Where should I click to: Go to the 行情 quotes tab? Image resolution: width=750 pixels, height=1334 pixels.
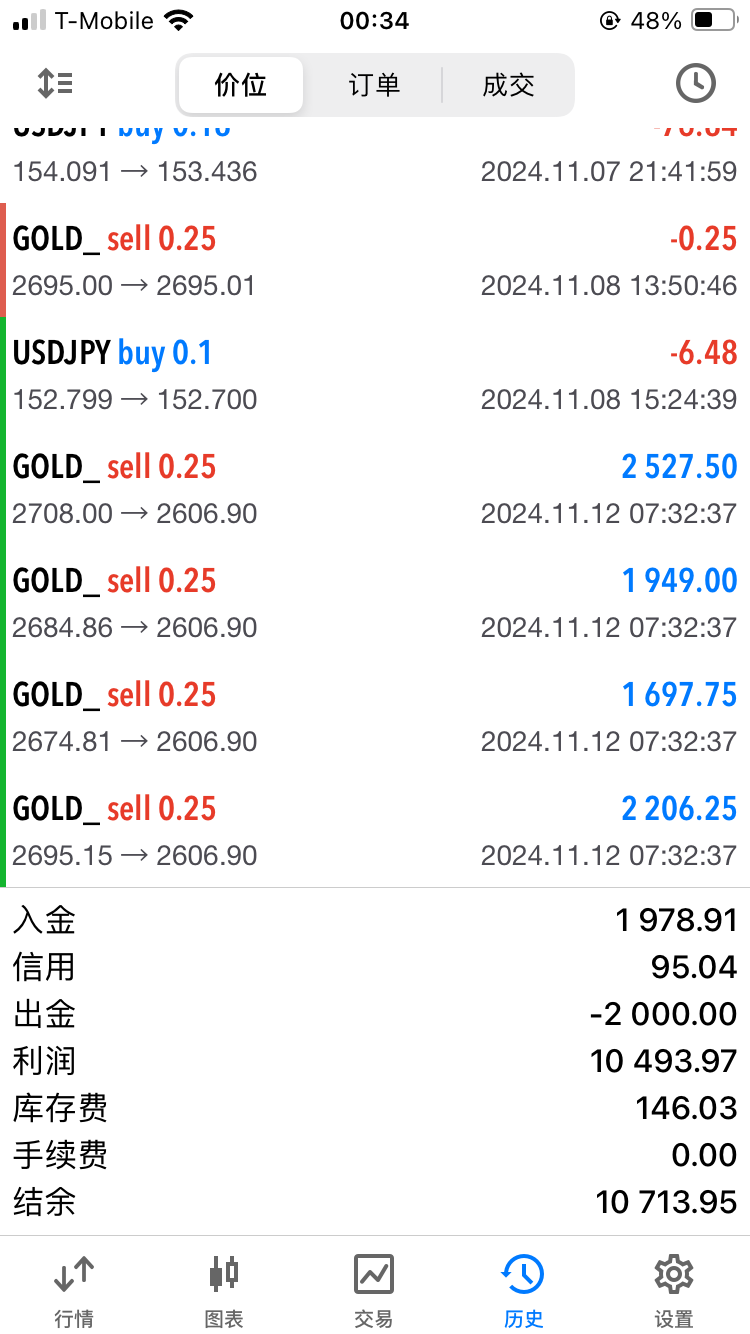74,1290
